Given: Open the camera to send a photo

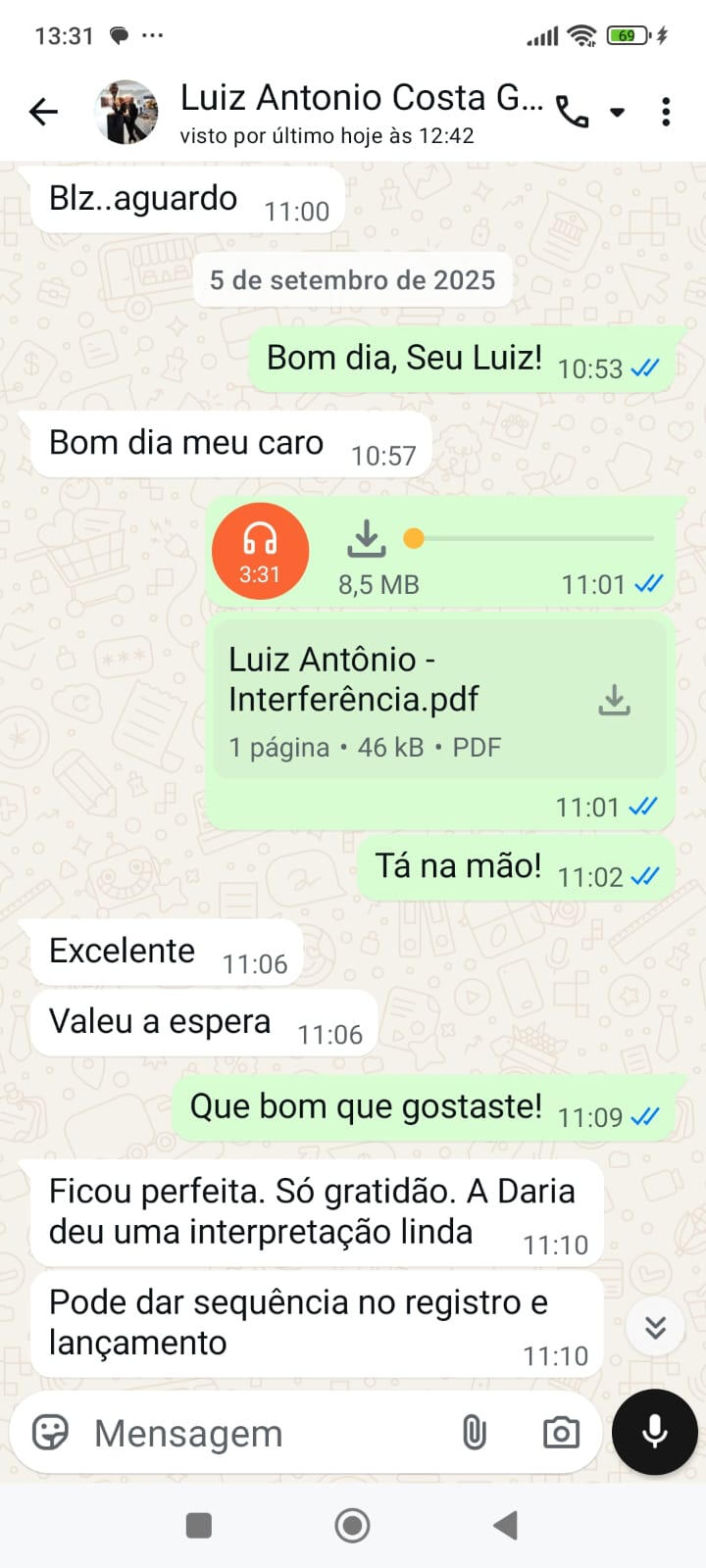Looking at the screenshot, I should [561, 1433].
